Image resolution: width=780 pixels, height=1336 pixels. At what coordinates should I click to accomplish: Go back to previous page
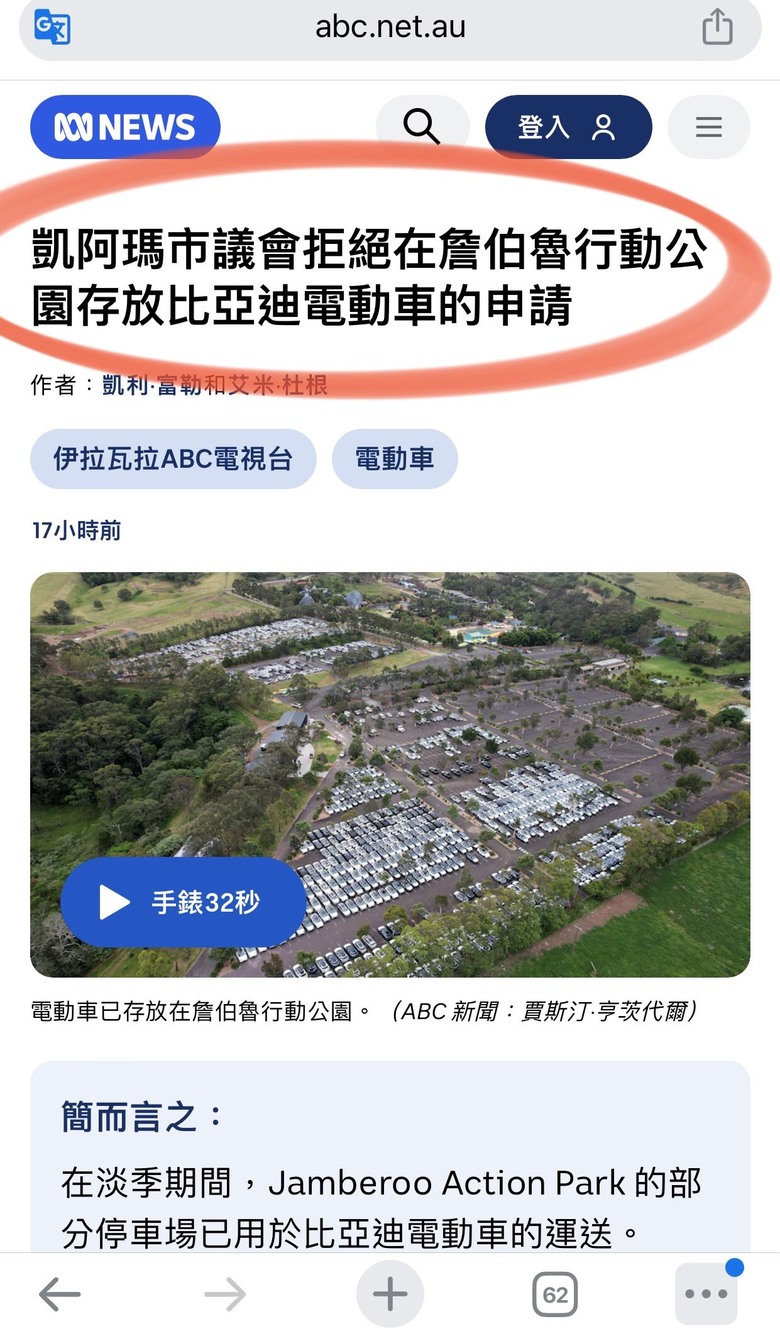60,1295
